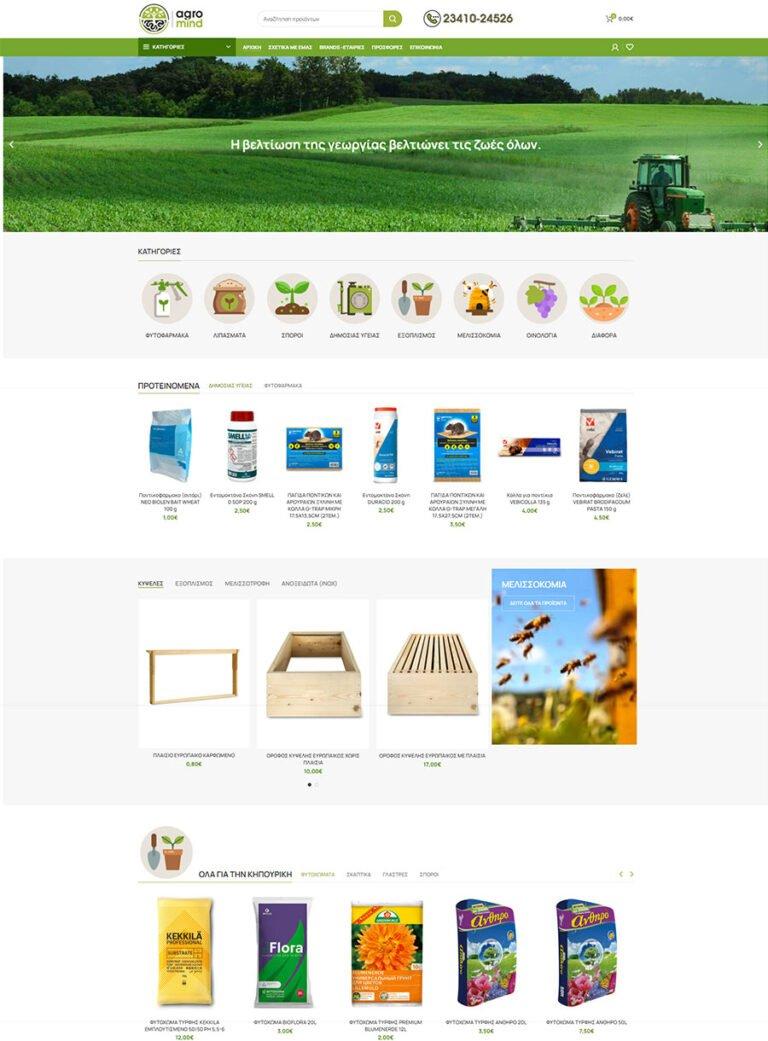Focus the product search field
Image resolution: width=768 pixels, height=1041 pixels.
pyautogui.click(x=320, y=18)
